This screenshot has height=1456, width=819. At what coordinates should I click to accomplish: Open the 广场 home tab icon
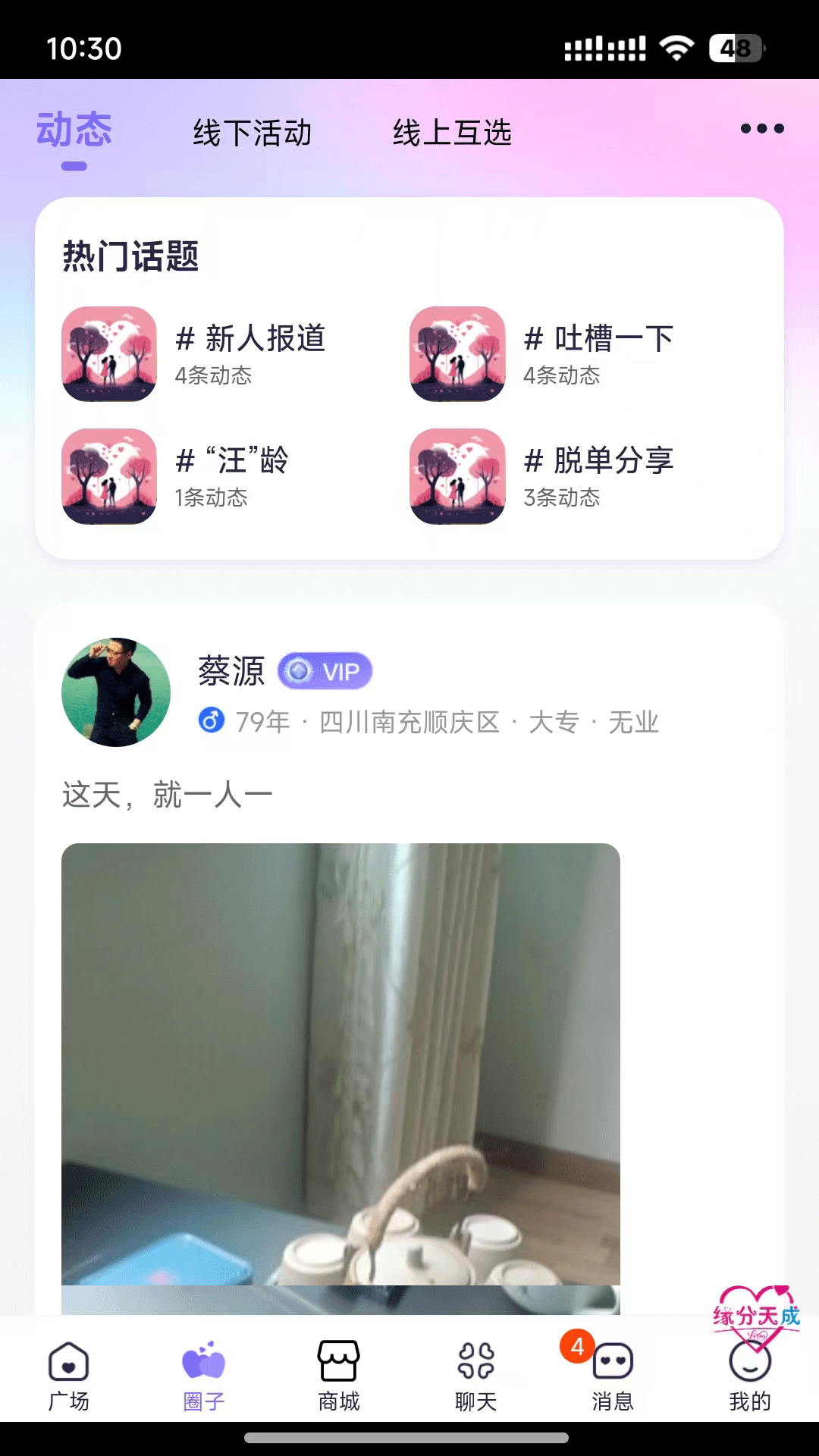(x=69, y=1361)
